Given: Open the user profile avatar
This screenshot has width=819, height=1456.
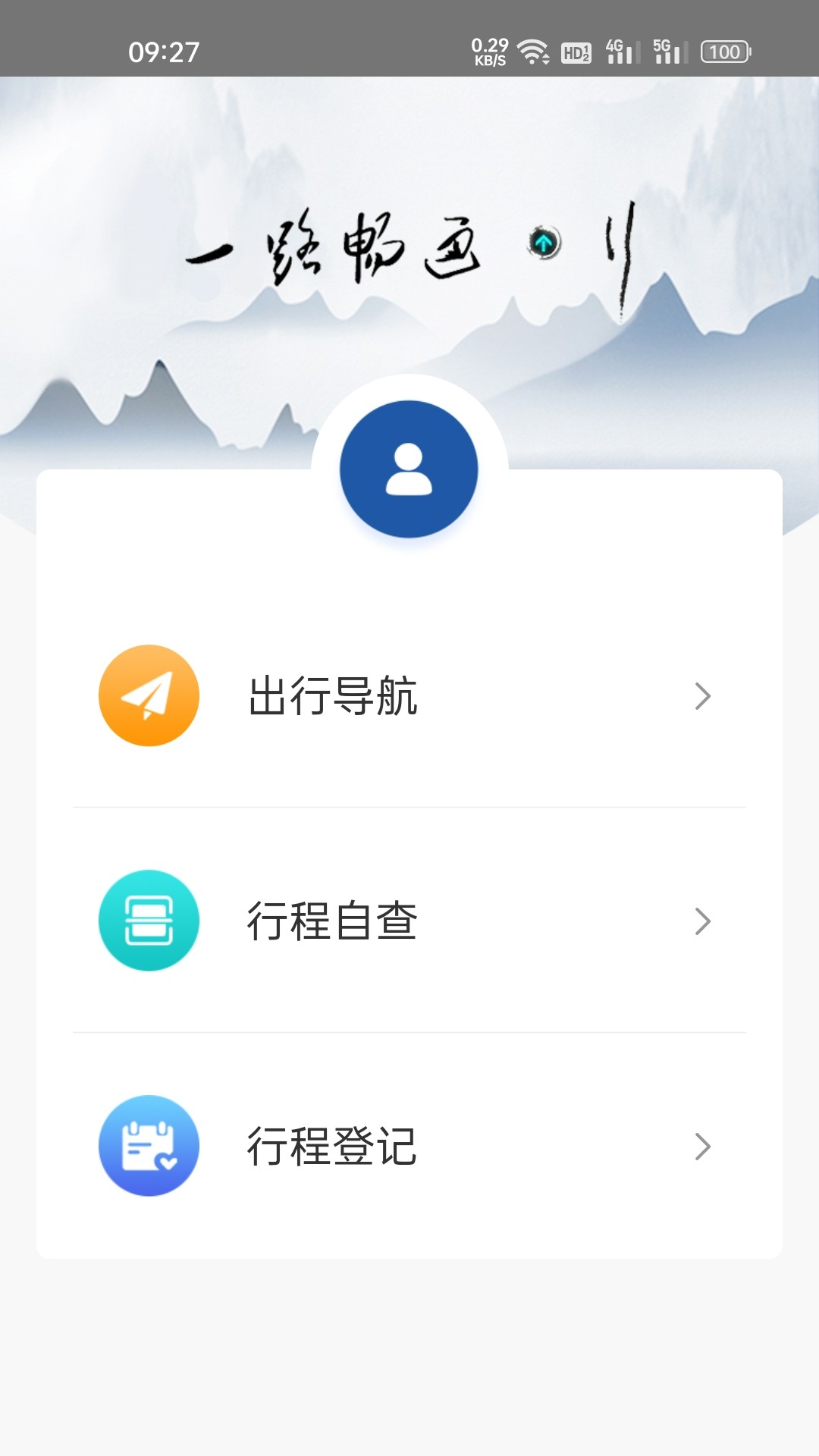Looking at the screenshot, I should [x=409, y=469].
